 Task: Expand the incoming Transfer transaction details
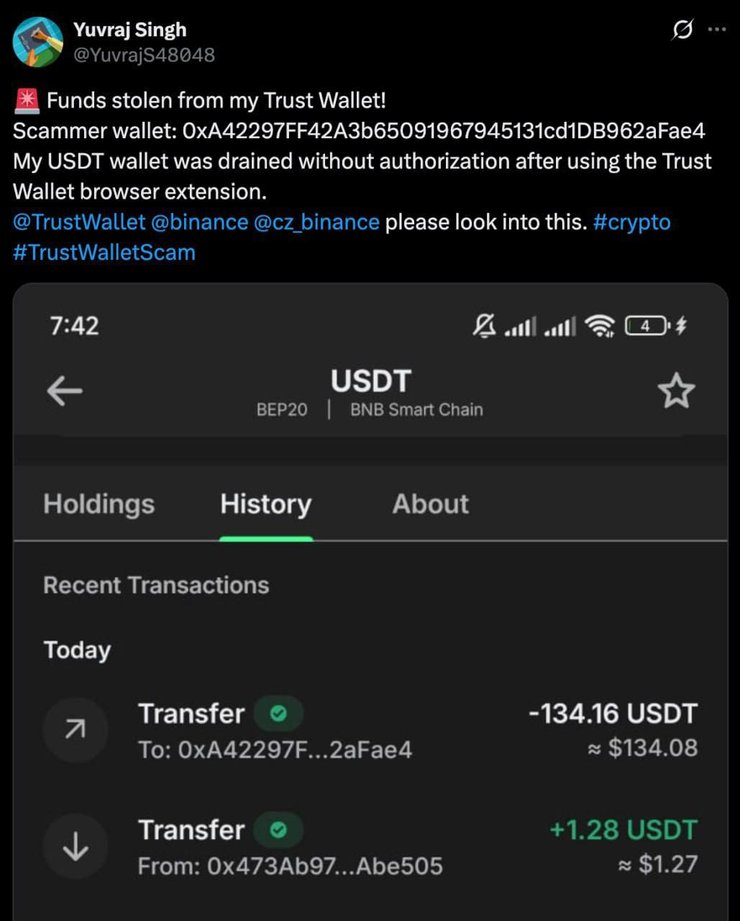(370, 846)
